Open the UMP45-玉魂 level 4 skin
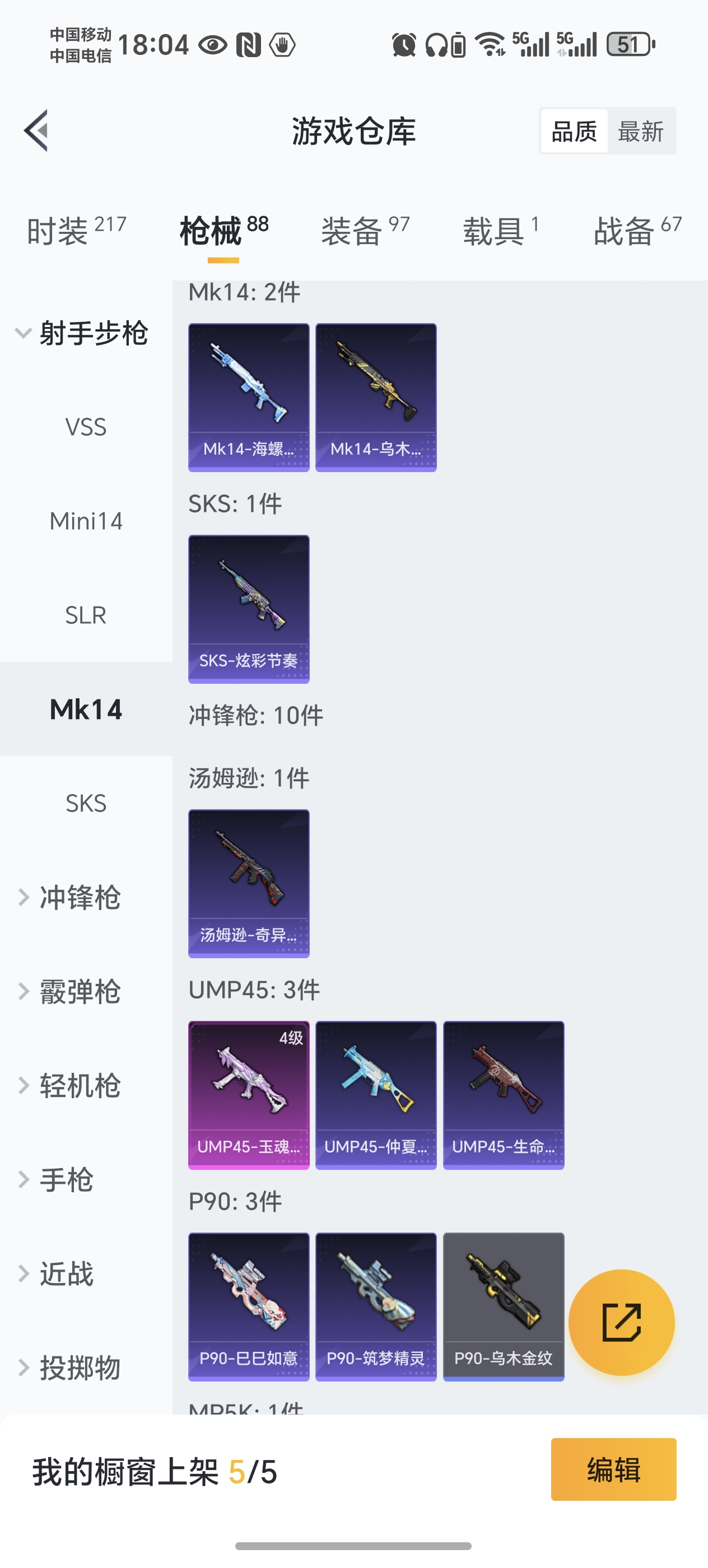 click(x=248, y=1094)
